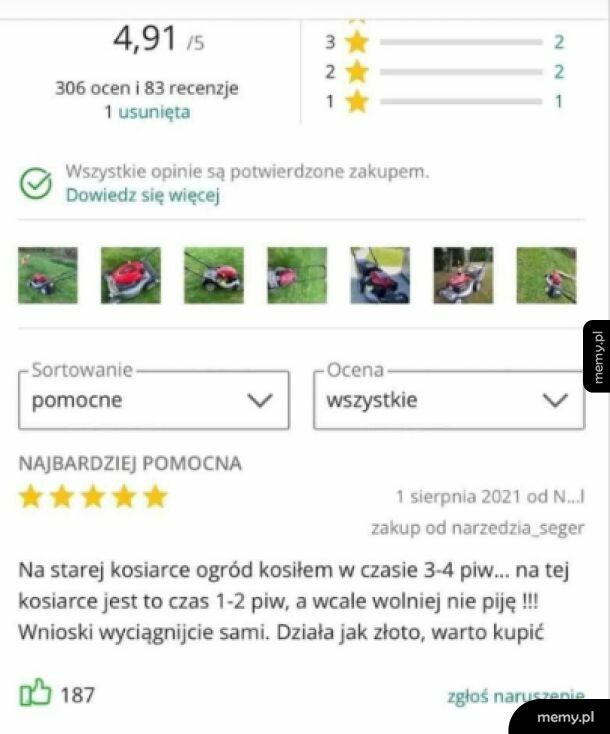Expand the Ocena rating filter dropdown
Viewport: 610px width, 734px height.
click(x=448, y=401)
